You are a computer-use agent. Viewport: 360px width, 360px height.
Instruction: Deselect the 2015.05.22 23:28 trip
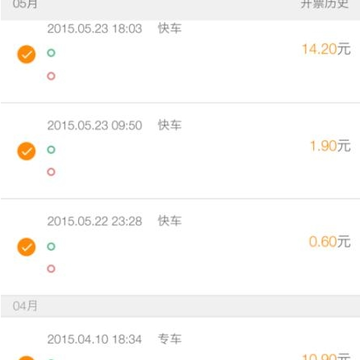click(x=26, y=247)
